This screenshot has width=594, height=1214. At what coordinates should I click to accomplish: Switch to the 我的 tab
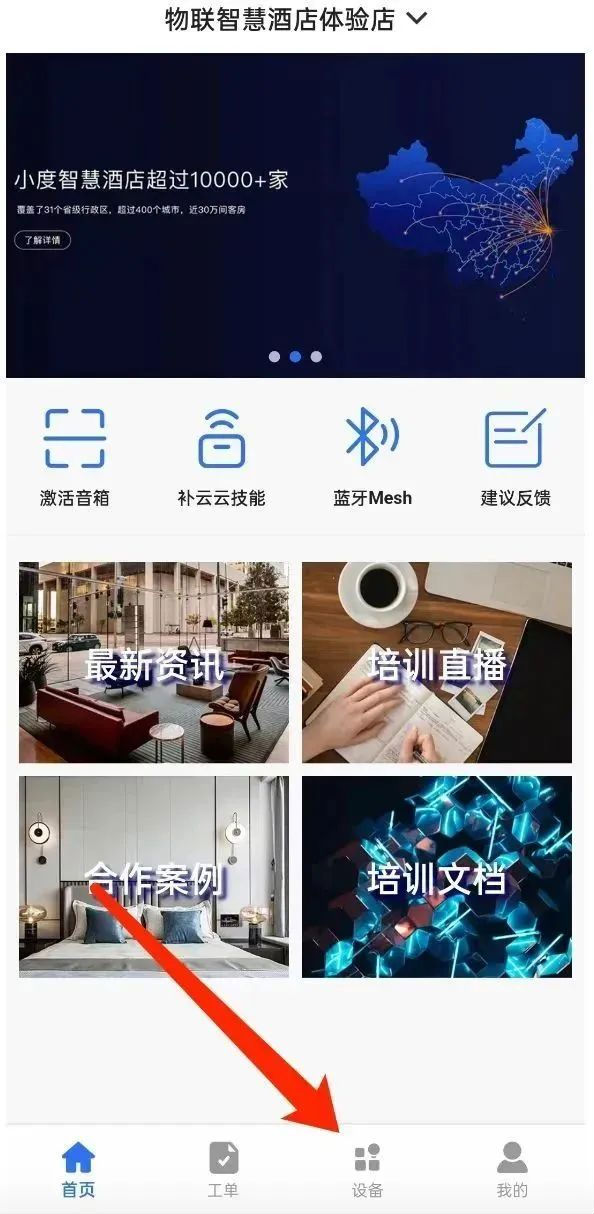click(512, 1170)
